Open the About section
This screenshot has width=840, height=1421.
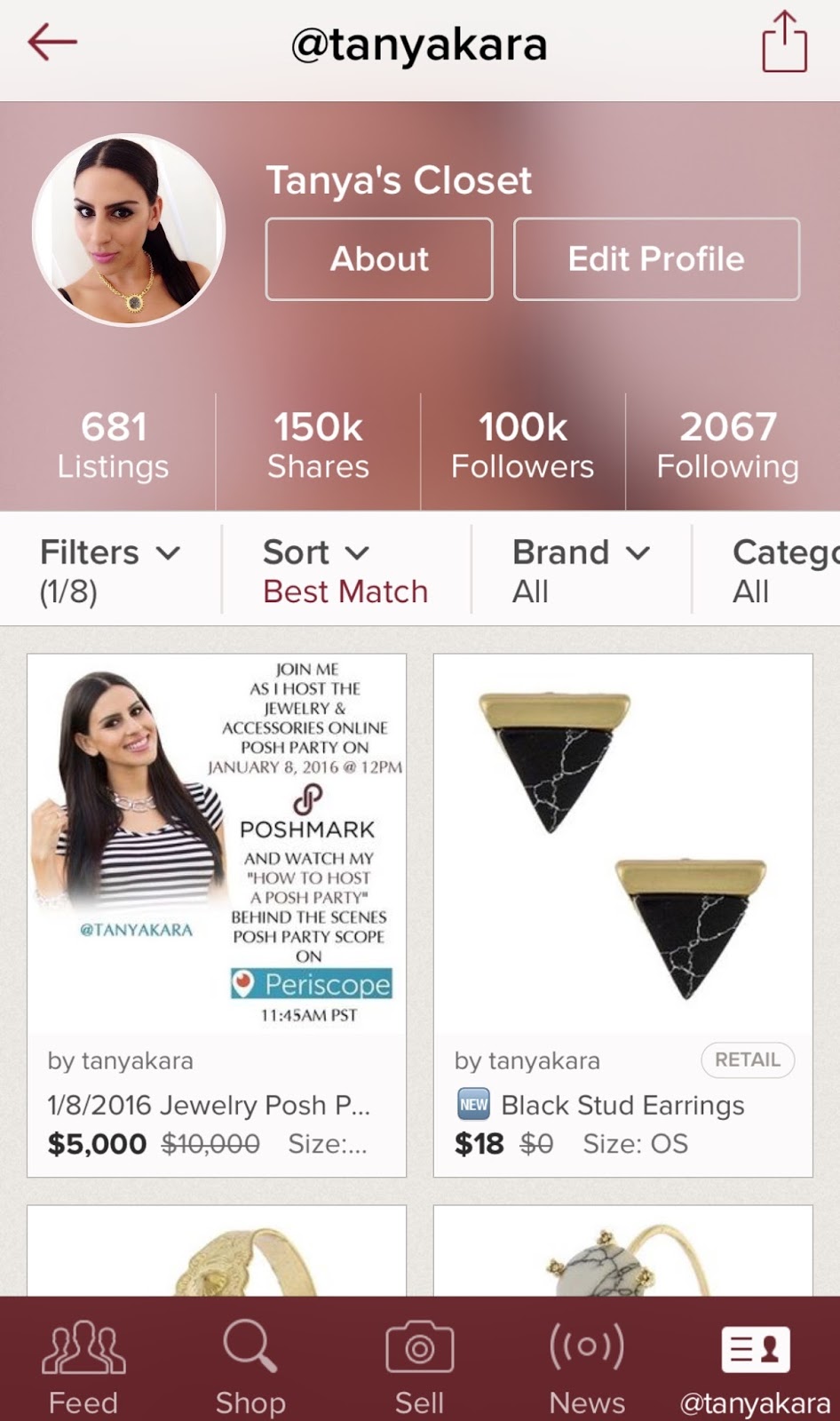[379, 259]
